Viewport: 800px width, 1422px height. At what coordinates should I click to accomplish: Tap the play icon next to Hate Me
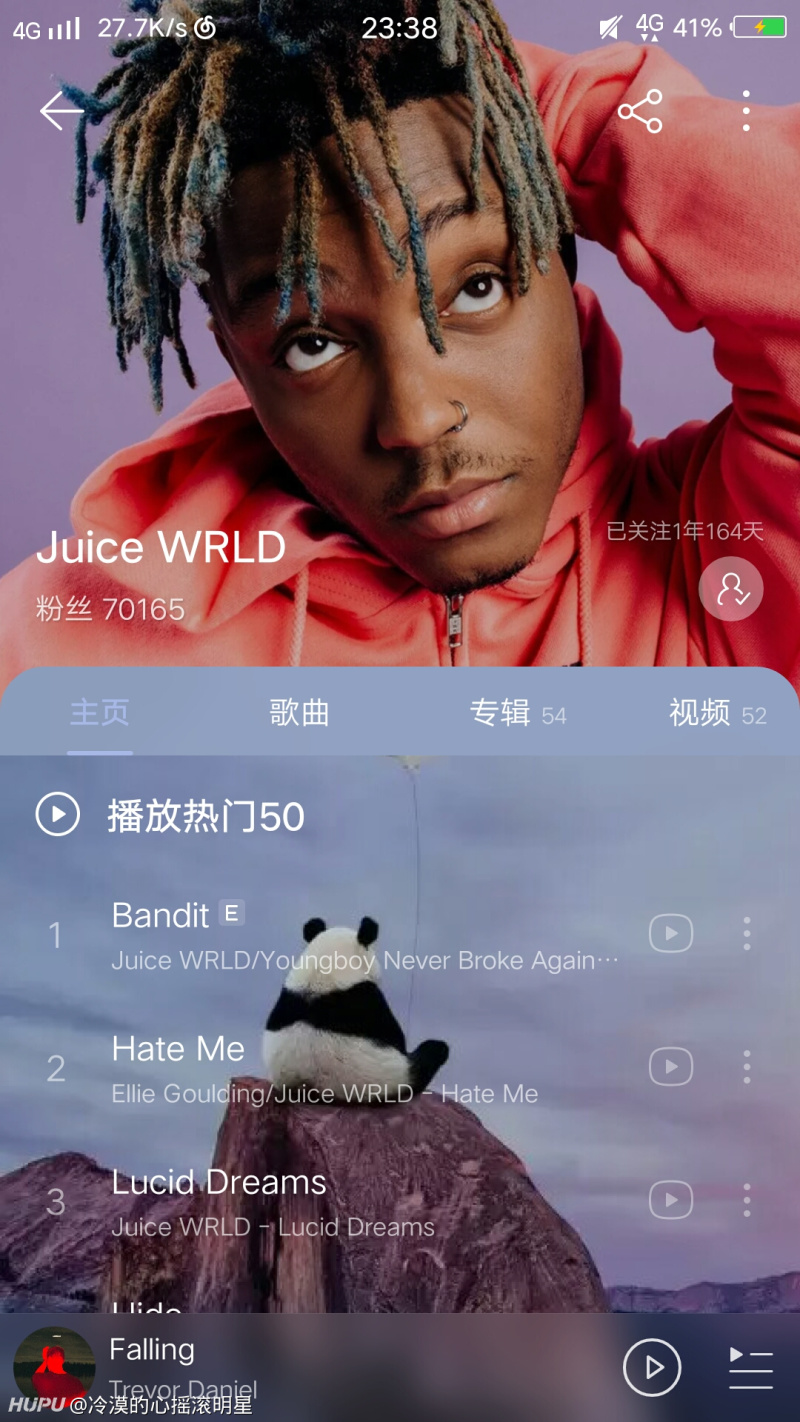click(x=670, y=1066)
